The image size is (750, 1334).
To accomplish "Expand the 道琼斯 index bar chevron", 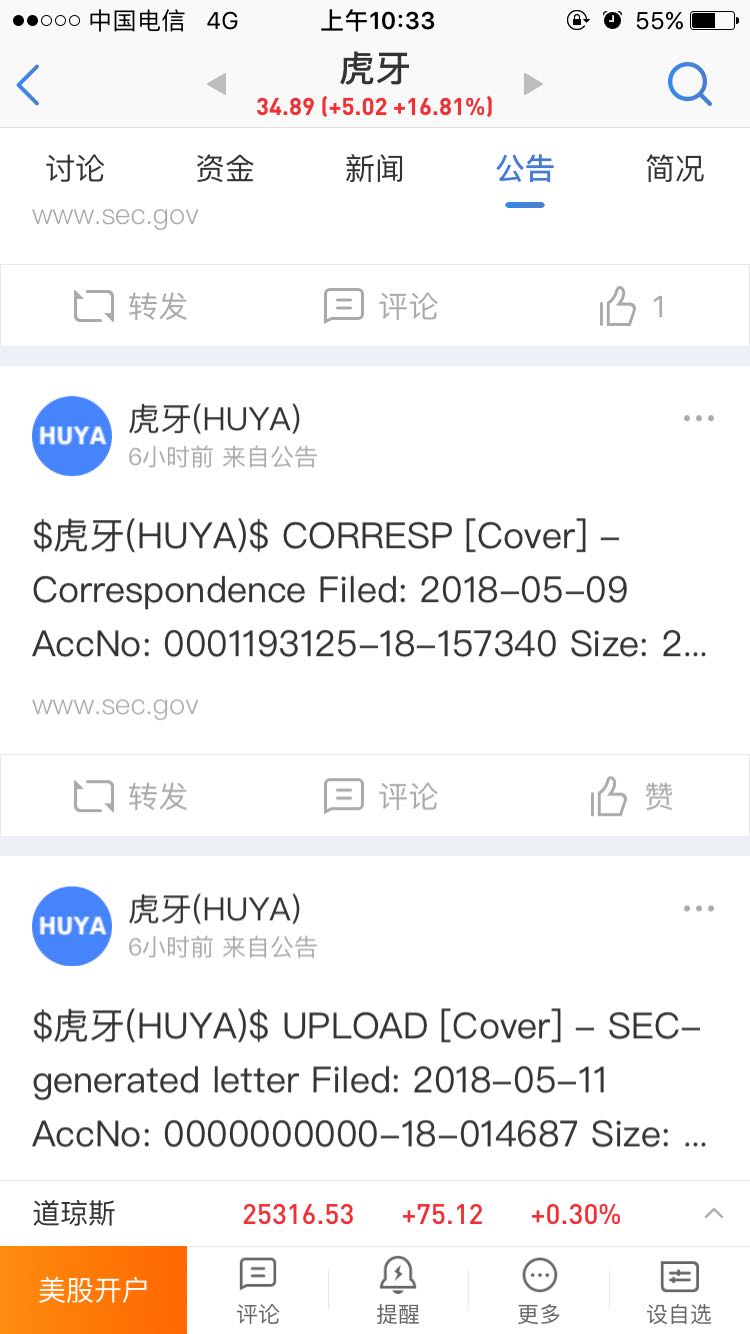I will coord(714,1214).
